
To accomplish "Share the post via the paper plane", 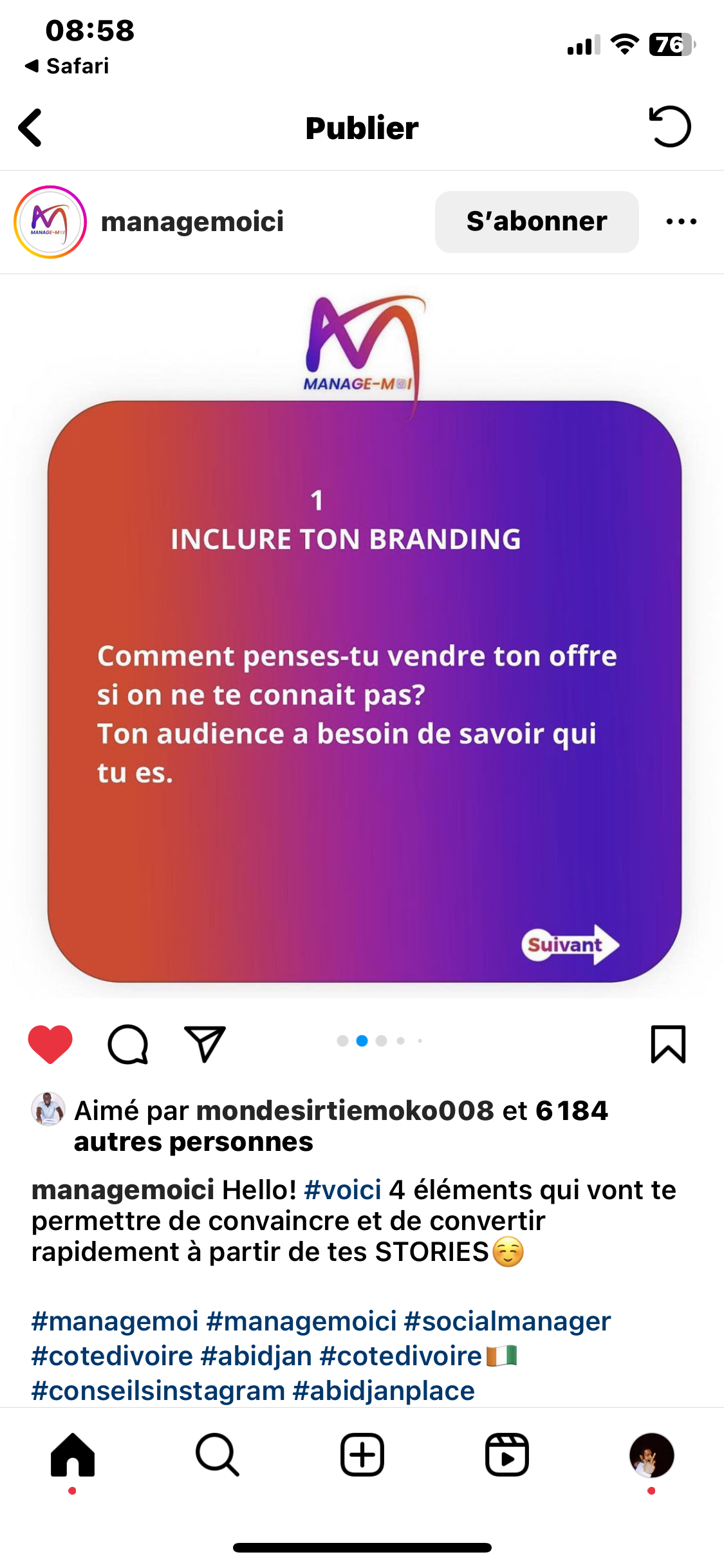I will click(205, 1043).
